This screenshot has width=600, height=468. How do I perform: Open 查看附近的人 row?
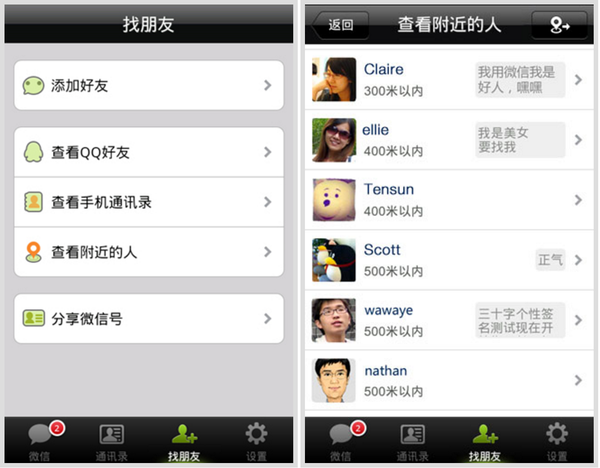[x=148, y=252]
